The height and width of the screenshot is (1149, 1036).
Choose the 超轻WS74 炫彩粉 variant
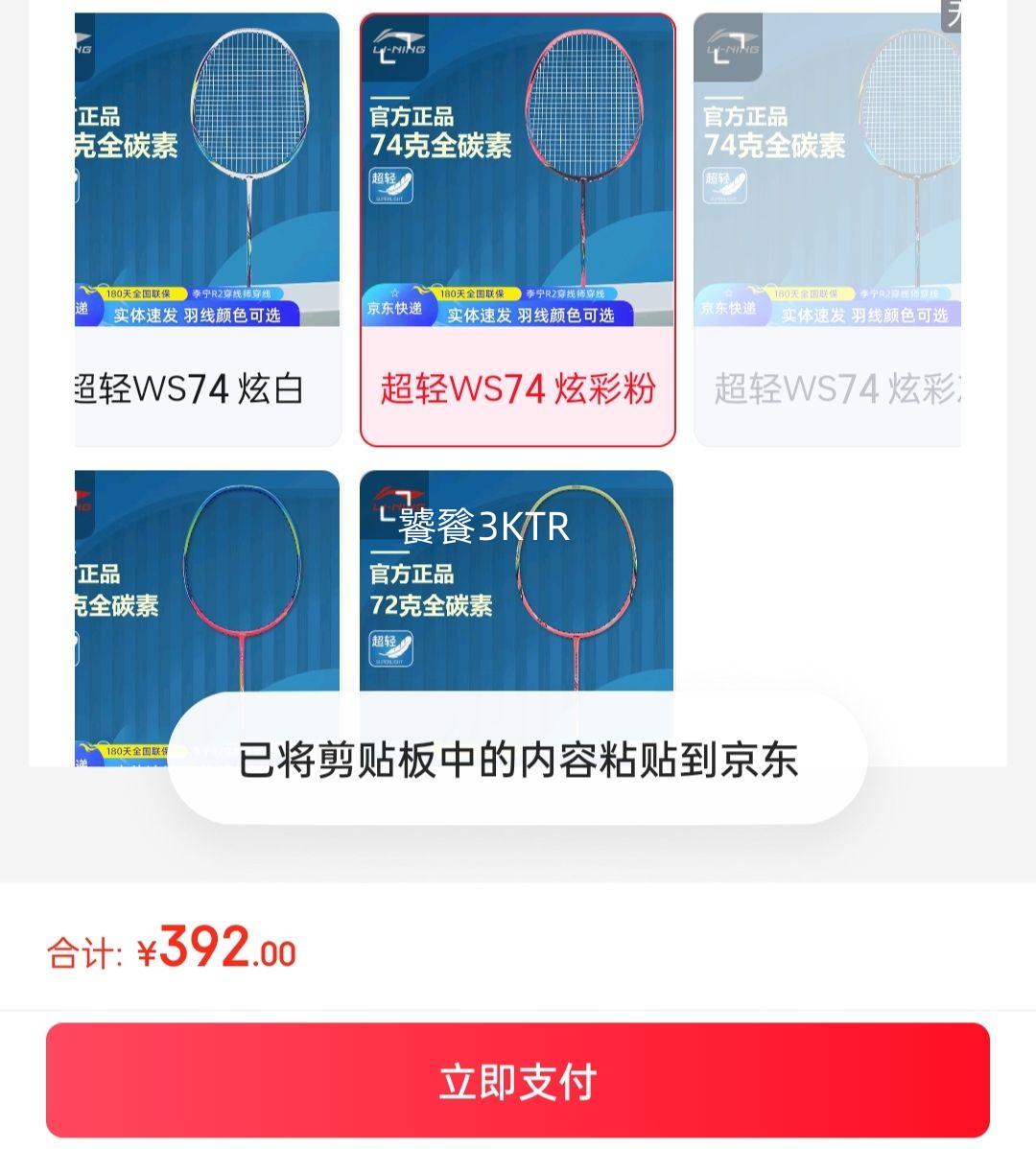click(517, 229)
